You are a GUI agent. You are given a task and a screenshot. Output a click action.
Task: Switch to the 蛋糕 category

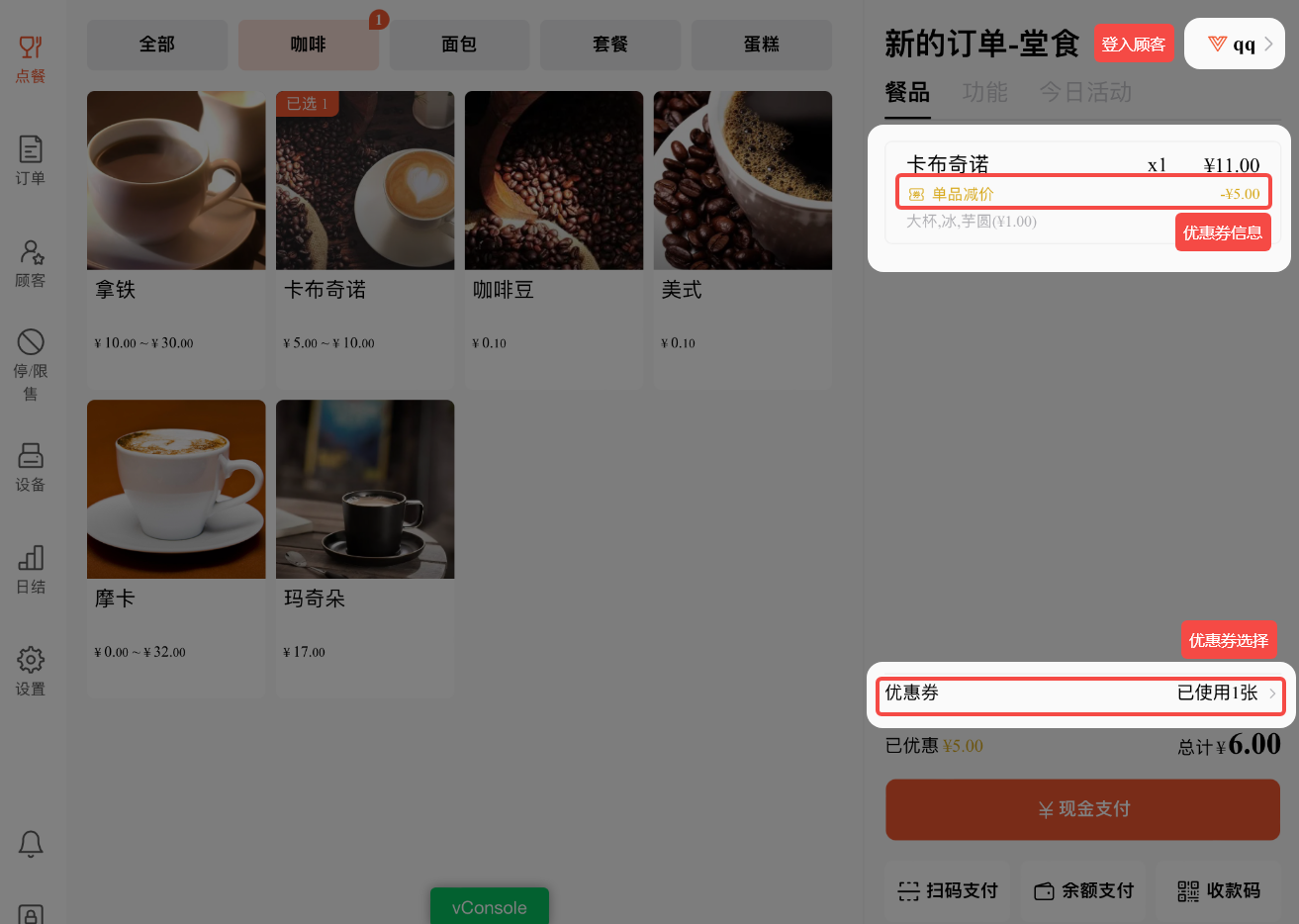coord(761,45)
